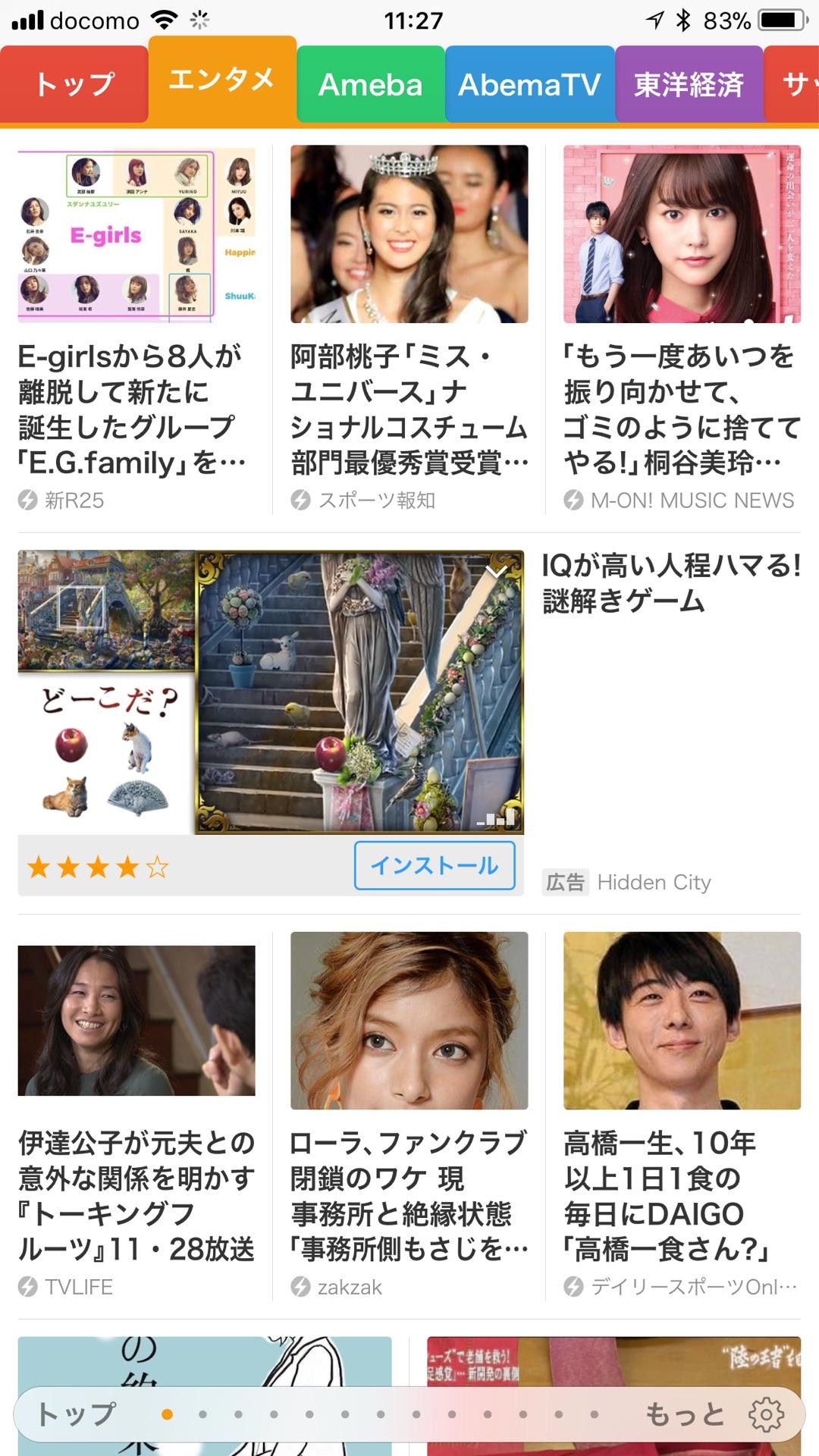
Task: Expand the ad options chevron
Action: [x=497, y=570]
